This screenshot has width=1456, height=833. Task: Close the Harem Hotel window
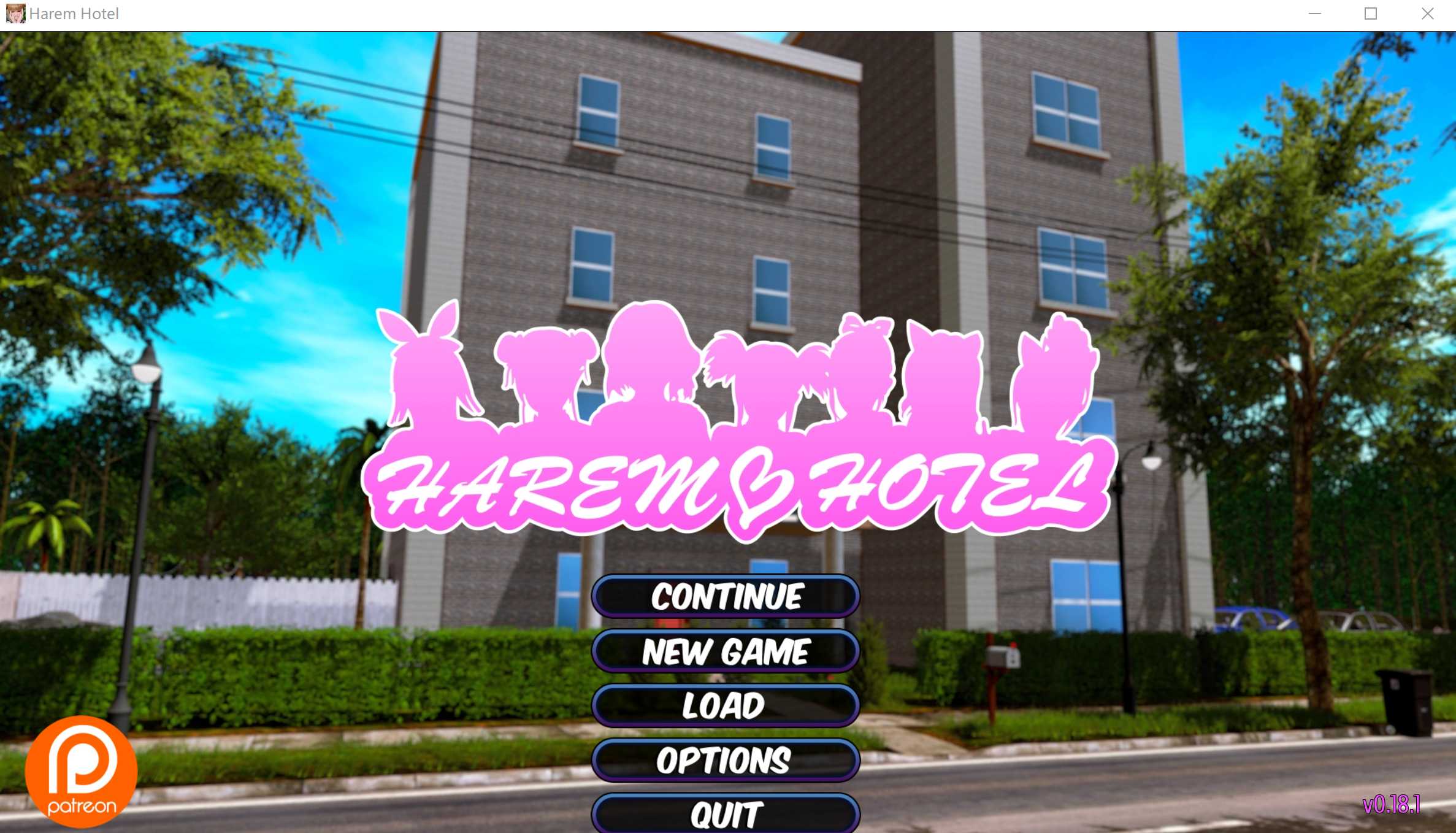tap(1427, 13)
